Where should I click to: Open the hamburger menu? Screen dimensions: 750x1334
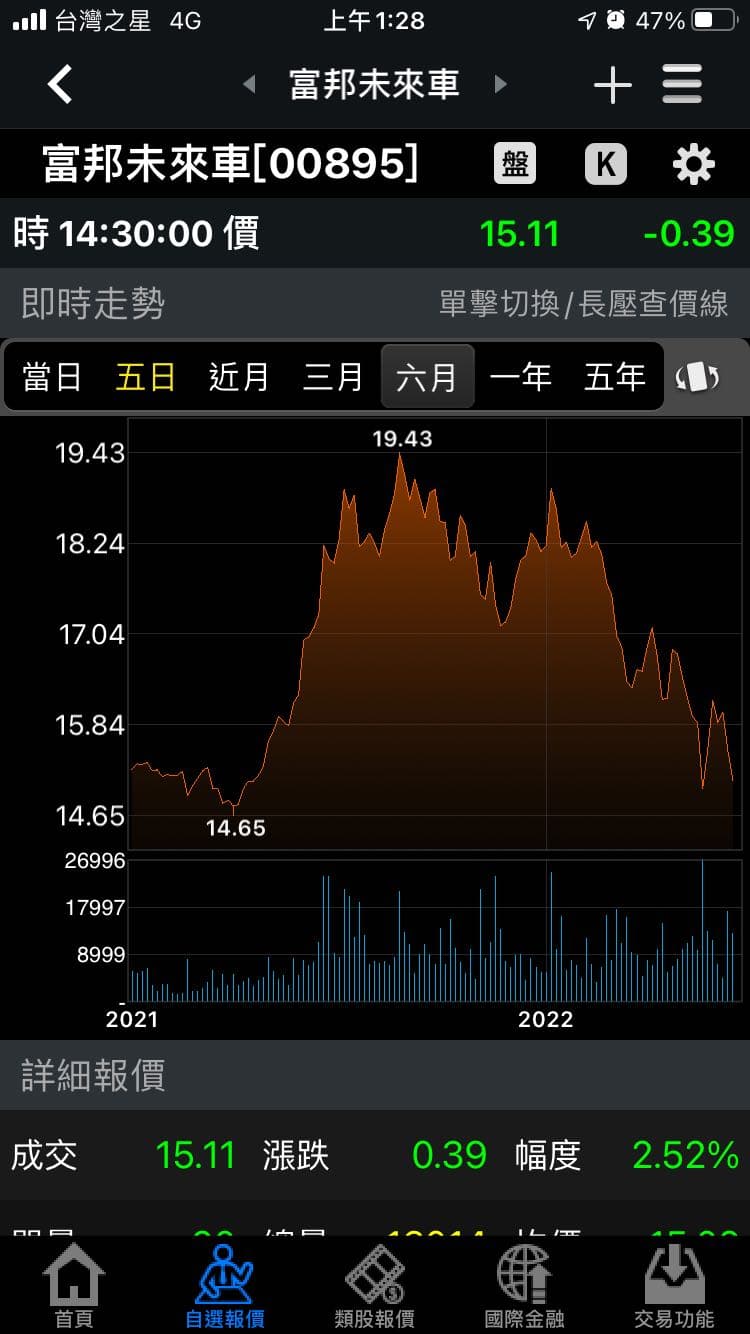tap(682, 85)
